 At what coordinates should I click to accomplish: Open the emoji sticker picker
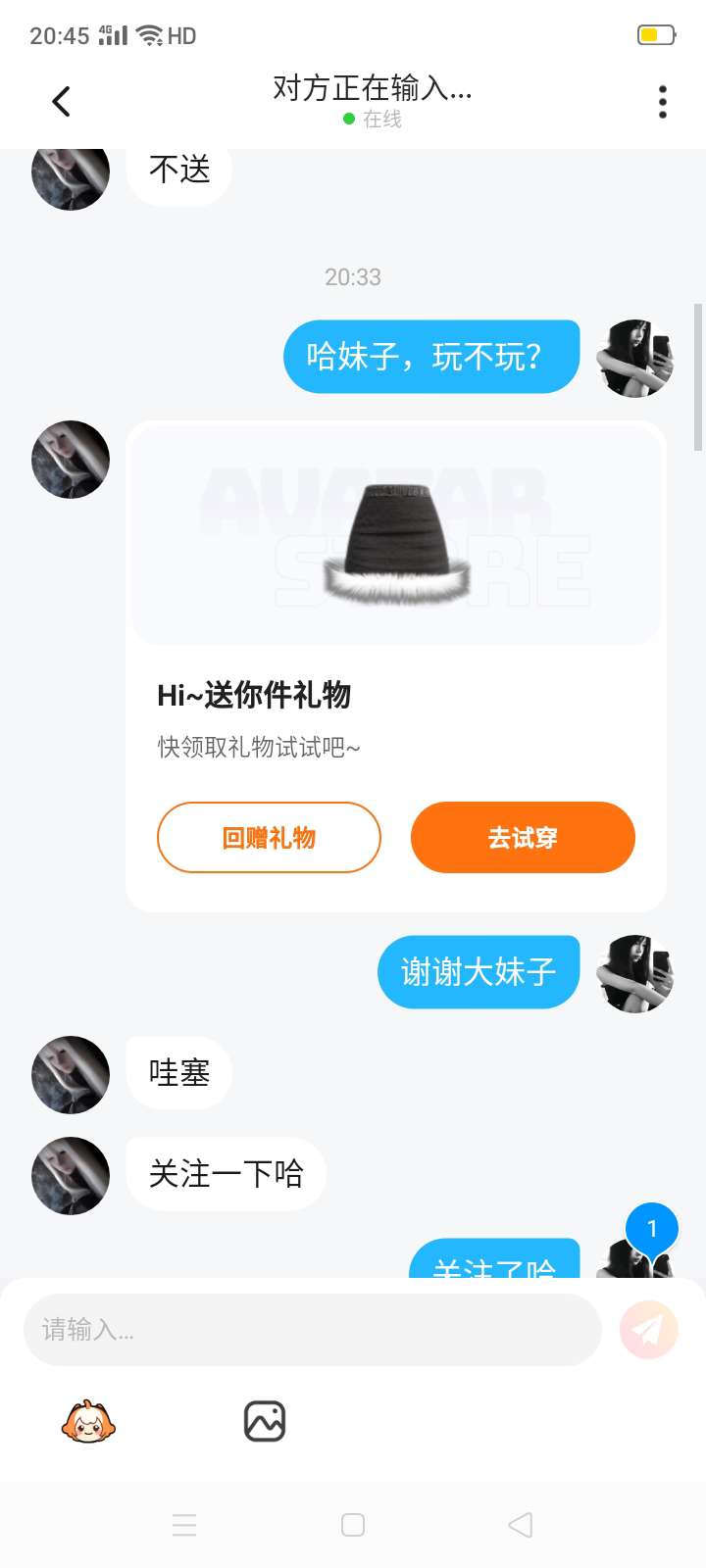tap(88, 1421)
